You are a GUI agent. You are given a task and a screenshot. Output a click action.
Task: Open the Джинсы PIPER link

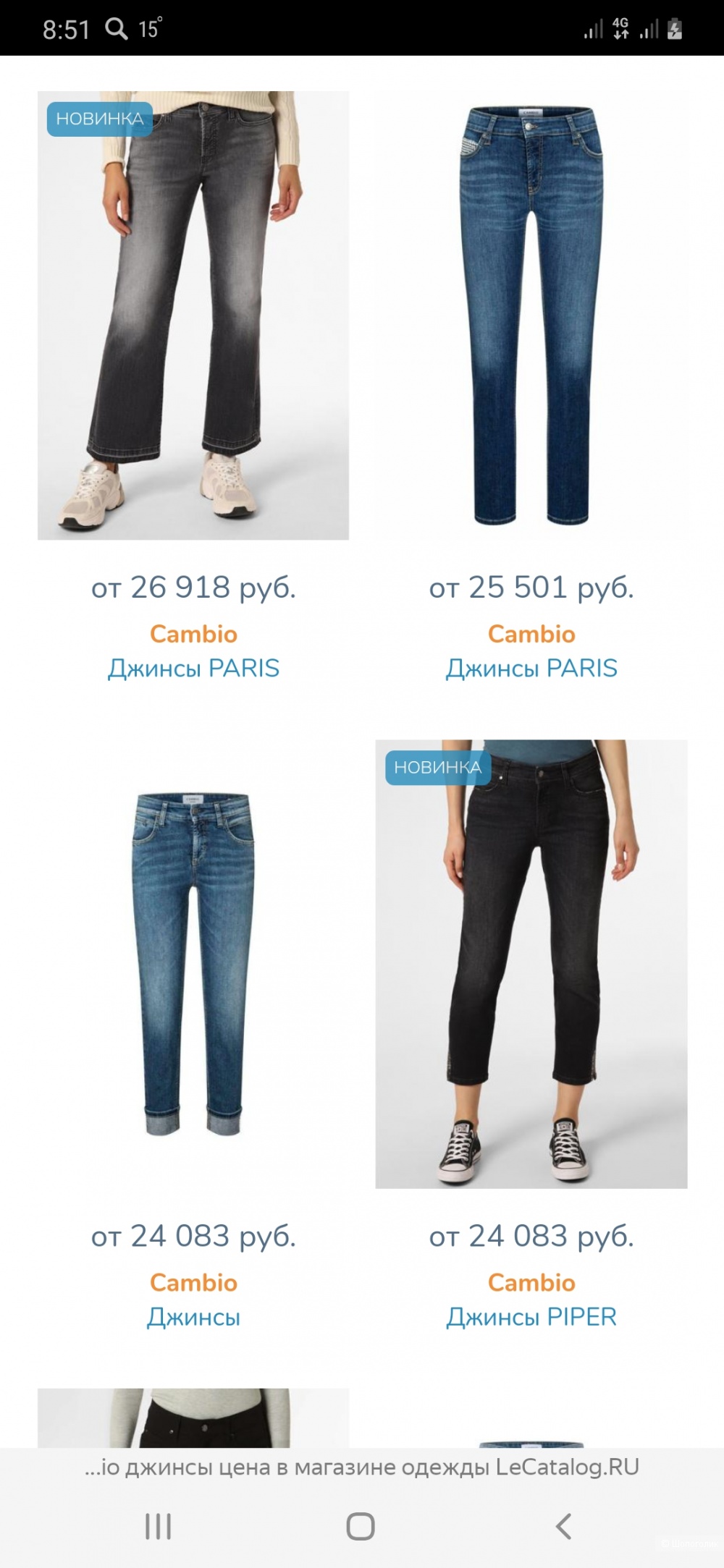pos(531,1317)
